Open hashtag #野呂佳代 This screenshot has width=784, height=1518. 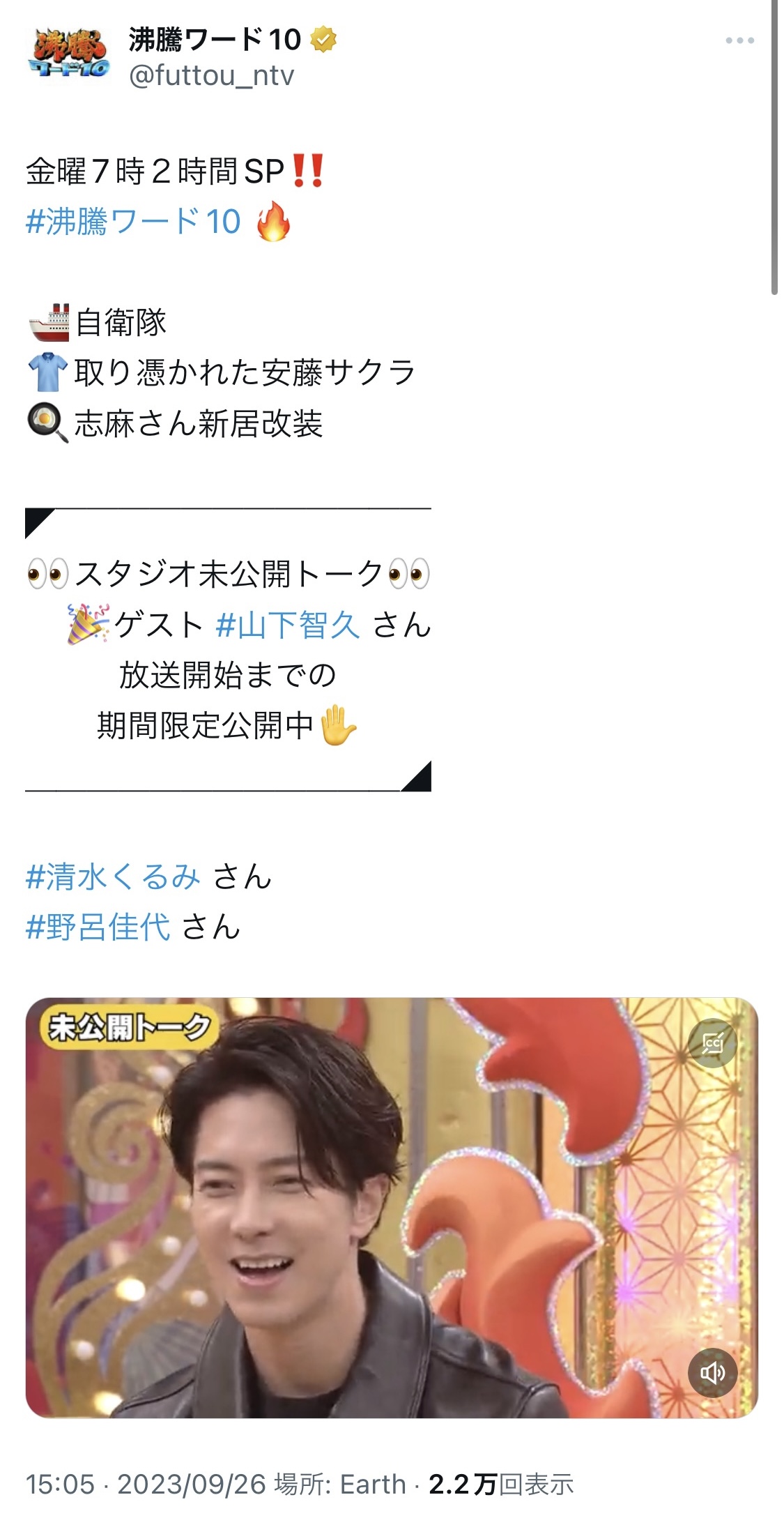[x=98, y=927]
